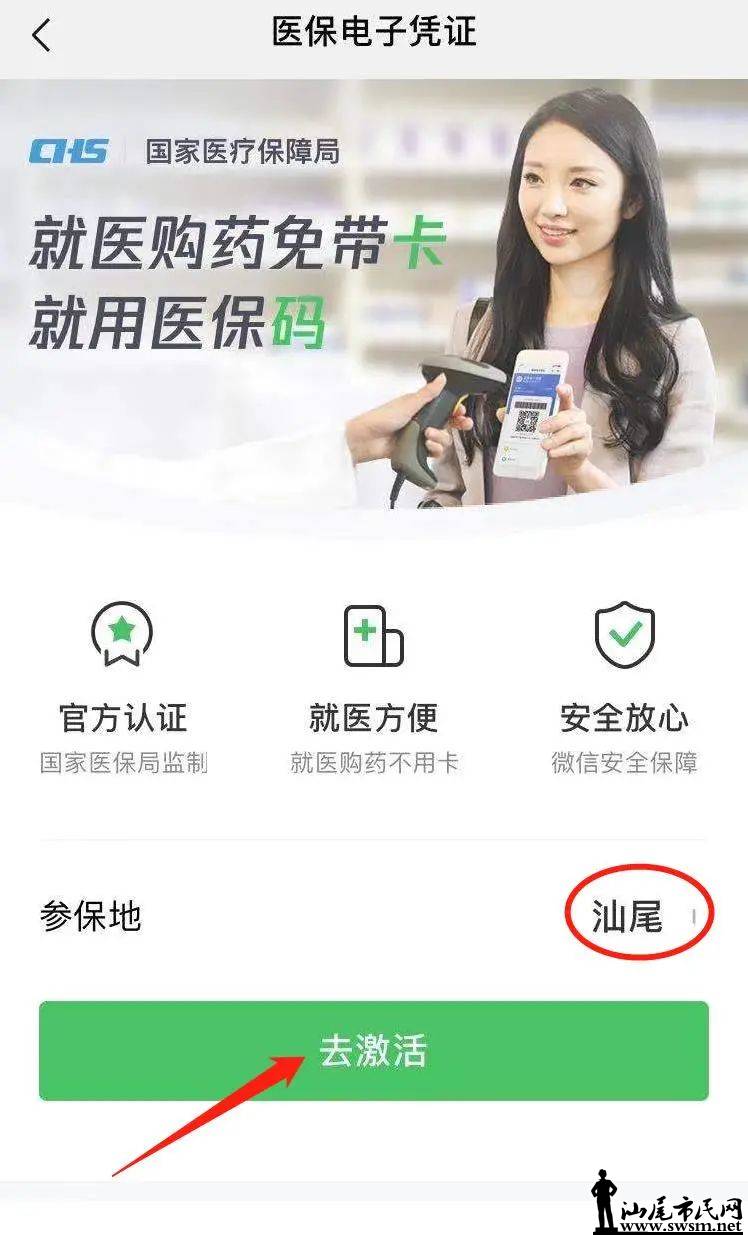The image size is (748, 1235).
Task: Go back using the top-left arrow
Action: click(x=41, y=36)
